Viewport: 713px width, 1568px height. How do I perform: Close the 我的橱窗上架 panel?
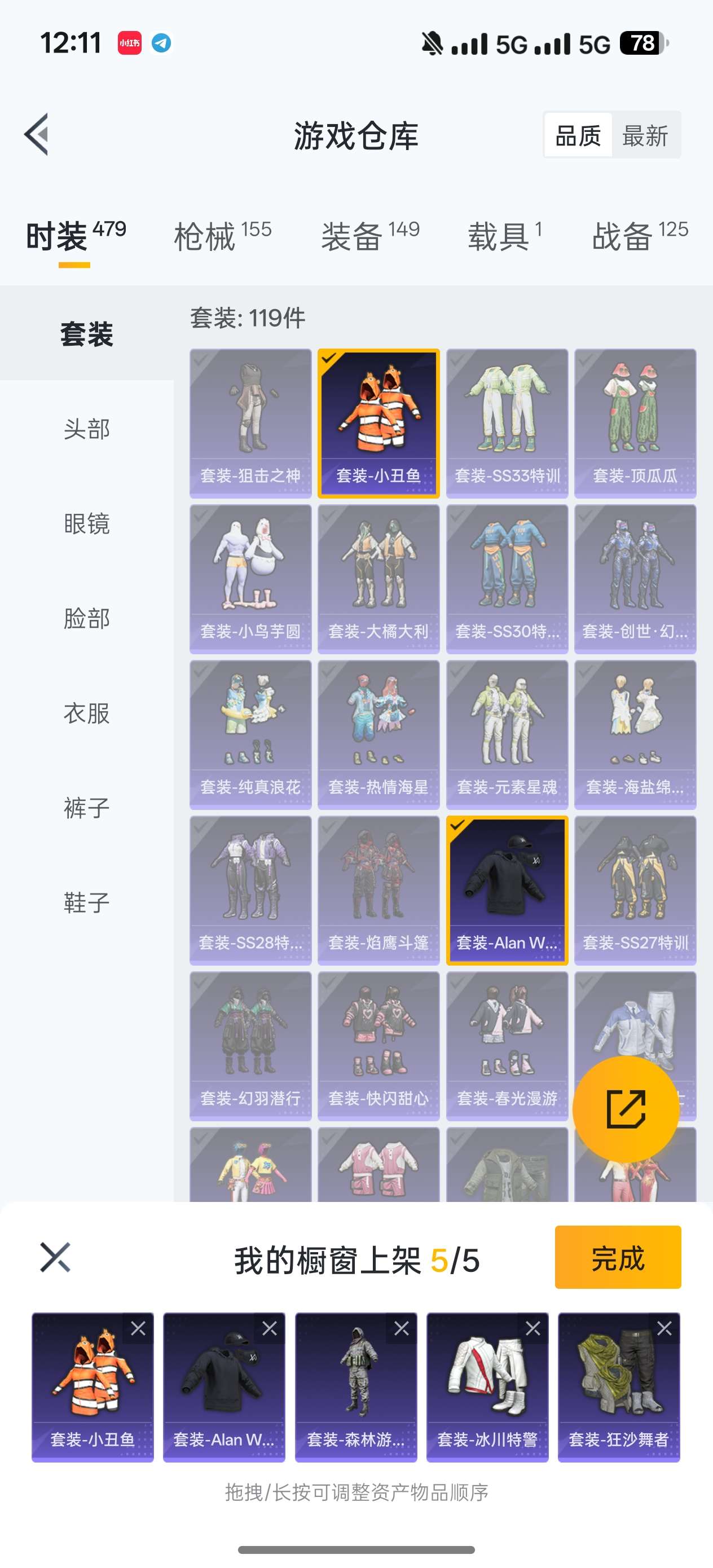point(55,1257)
